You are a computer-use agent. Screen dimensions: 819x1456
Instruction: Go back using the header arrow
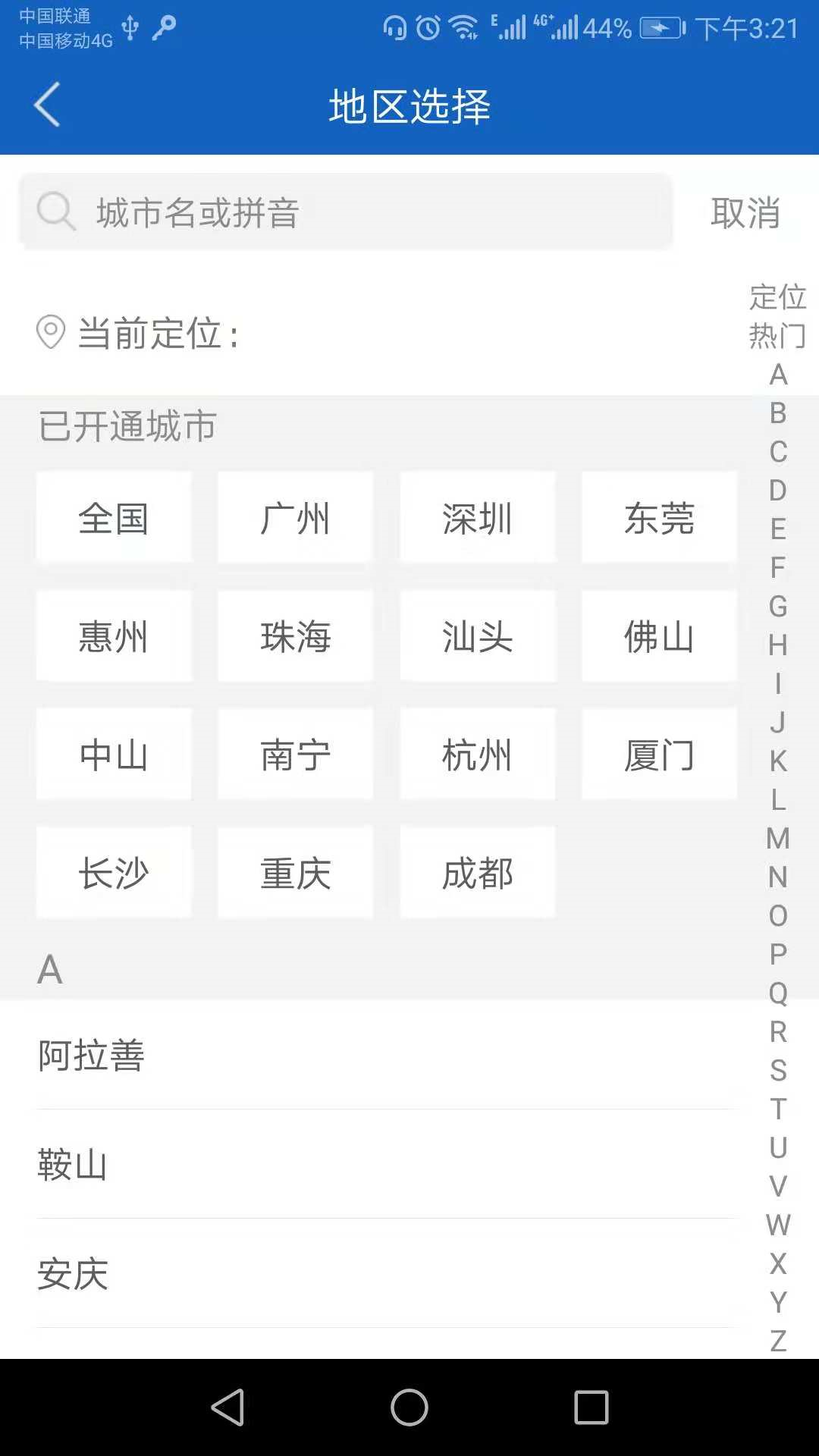pos(47,105)
